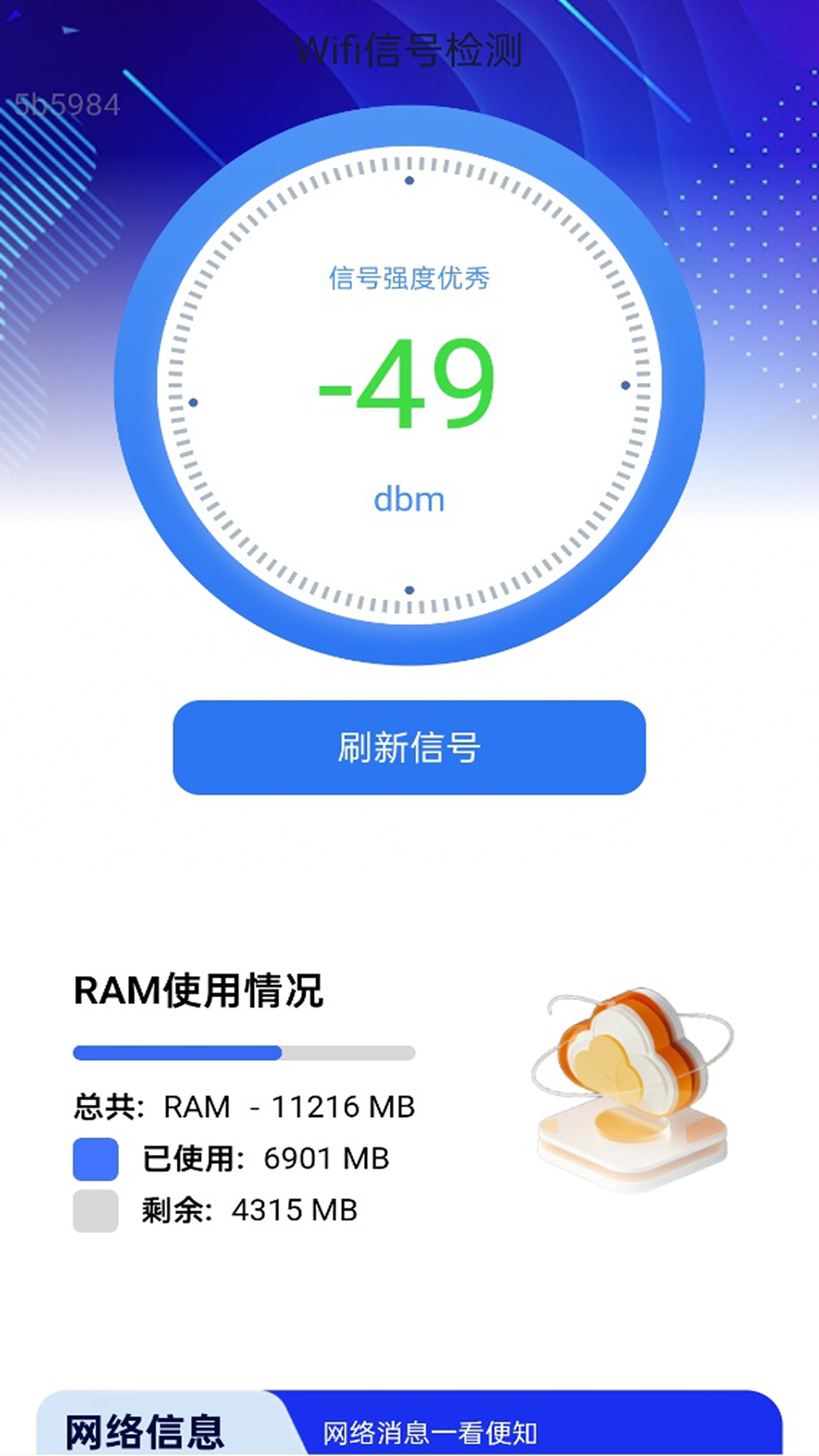Tap the Wifi信号检测 page title

(409, 49)
